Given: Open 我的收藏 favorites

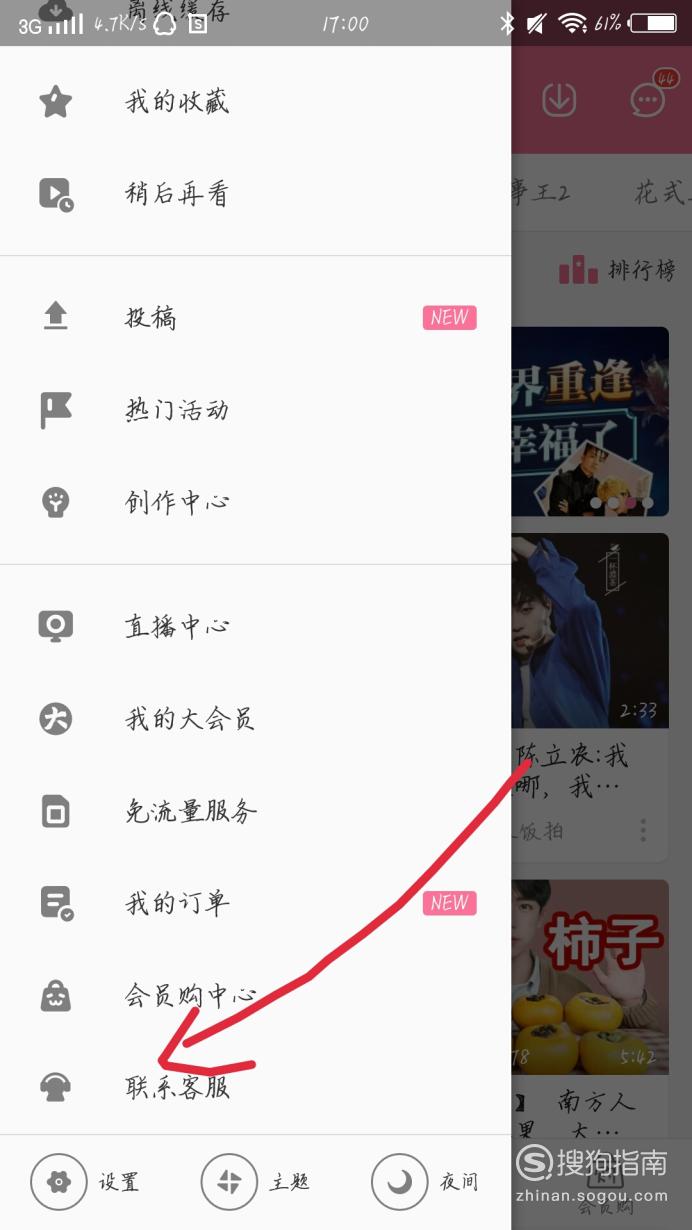Looking at the screenshot, I should (255, 101).
